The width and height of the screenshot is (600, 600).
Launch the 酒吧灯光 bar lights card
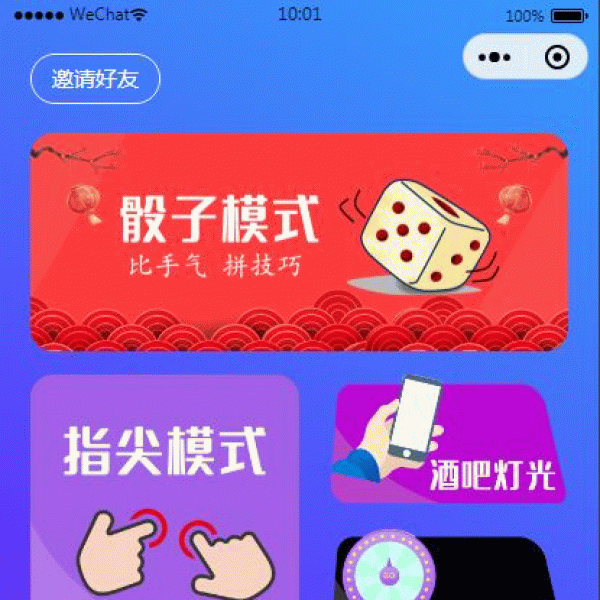tap(450, 442)
